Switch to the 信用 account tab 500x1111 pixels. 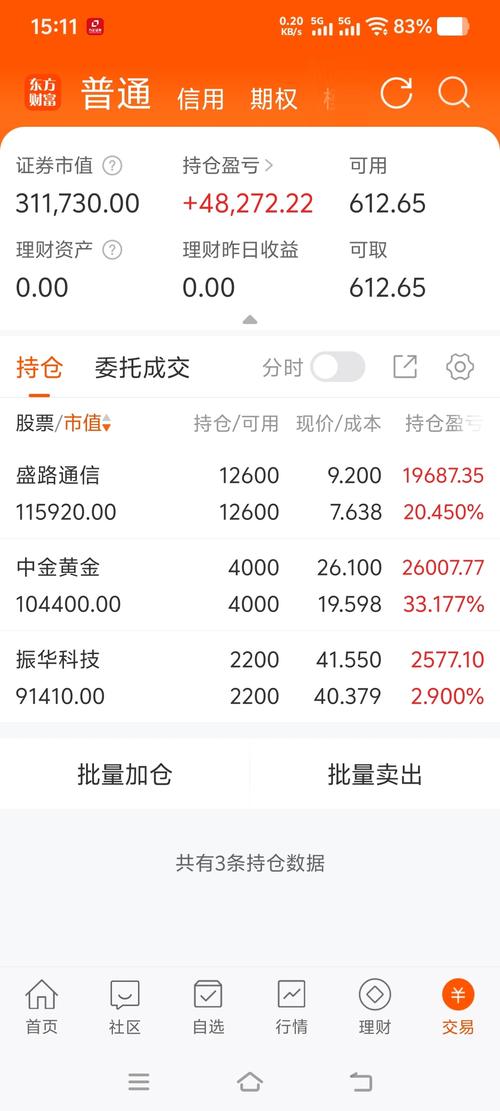pyautogui.click(x=200, y=98)
